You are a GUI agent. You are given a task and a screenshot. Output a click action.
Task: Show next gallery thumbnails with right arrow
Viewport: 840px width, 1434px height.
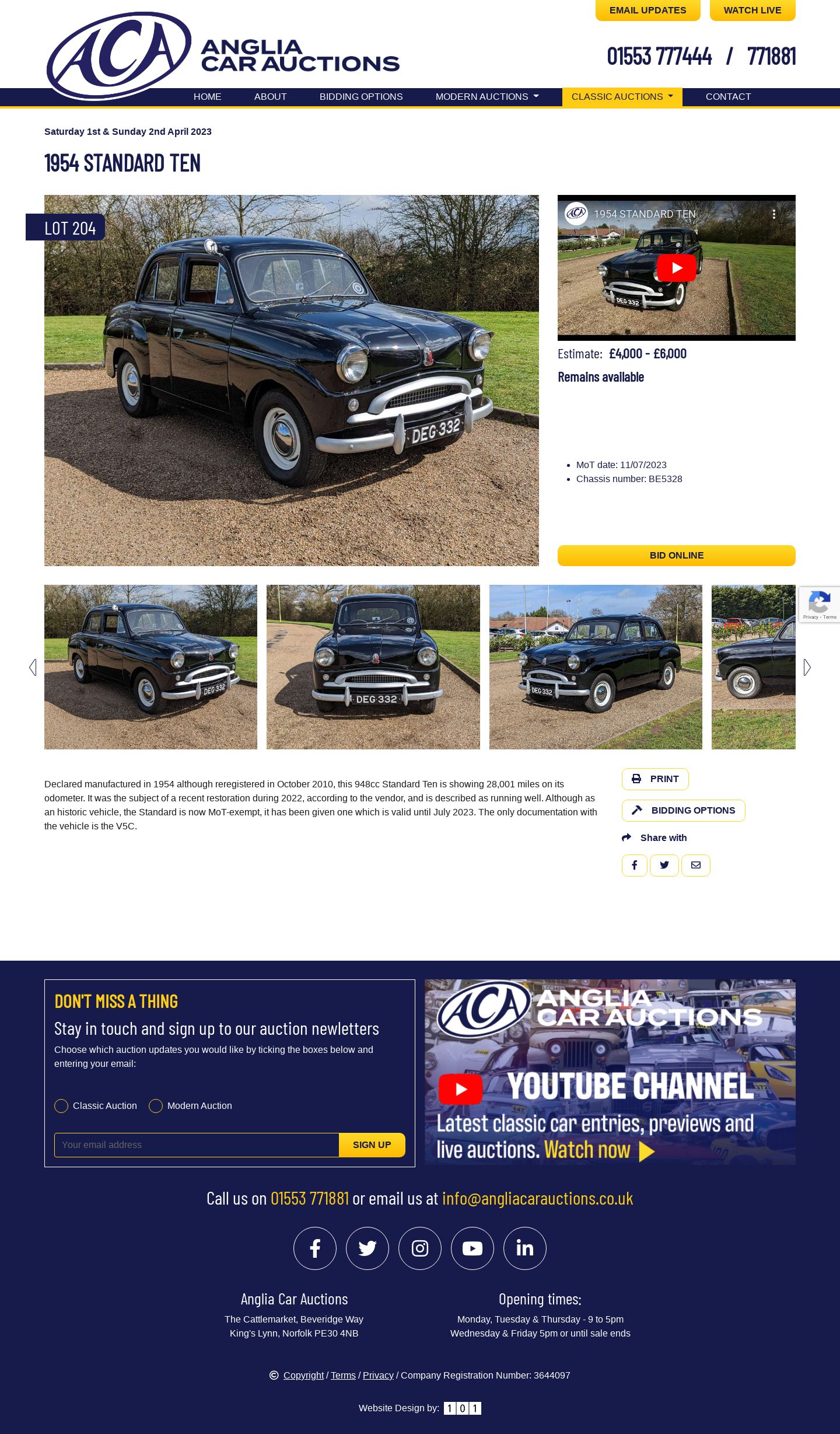click(807, 668)
